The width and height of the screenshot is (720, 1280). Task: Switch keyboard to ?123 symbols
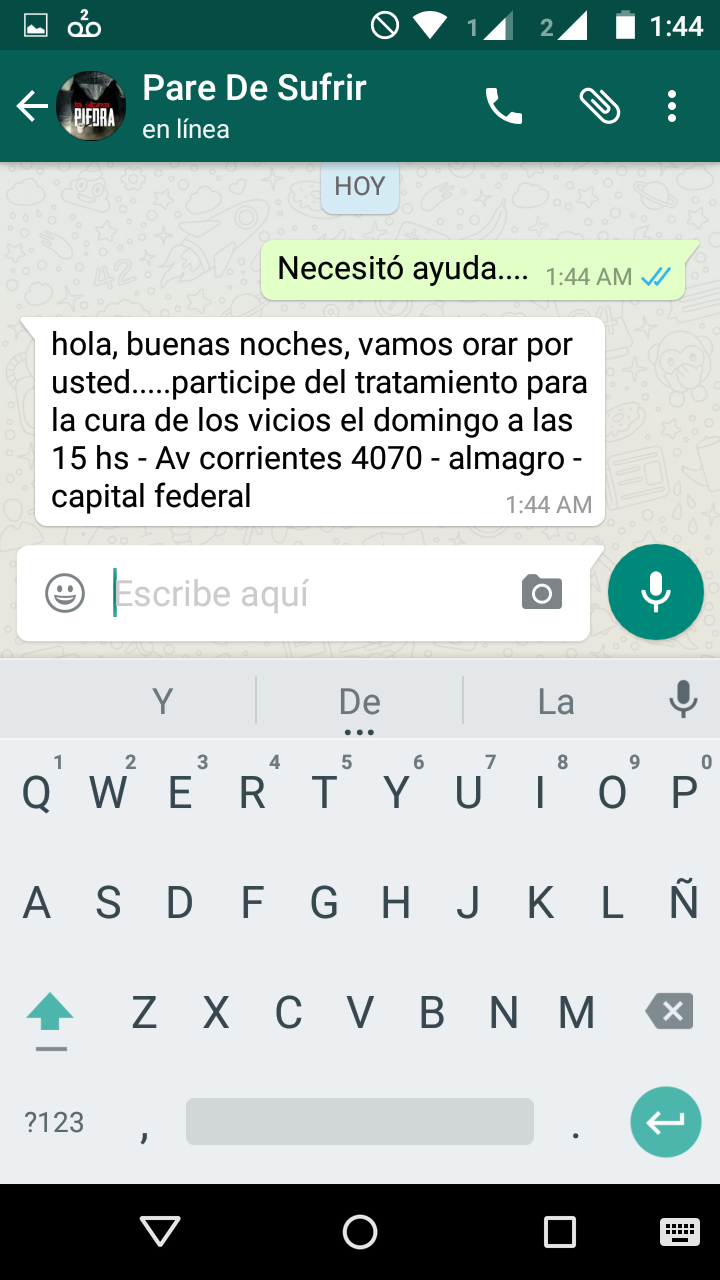(54, 1122)
